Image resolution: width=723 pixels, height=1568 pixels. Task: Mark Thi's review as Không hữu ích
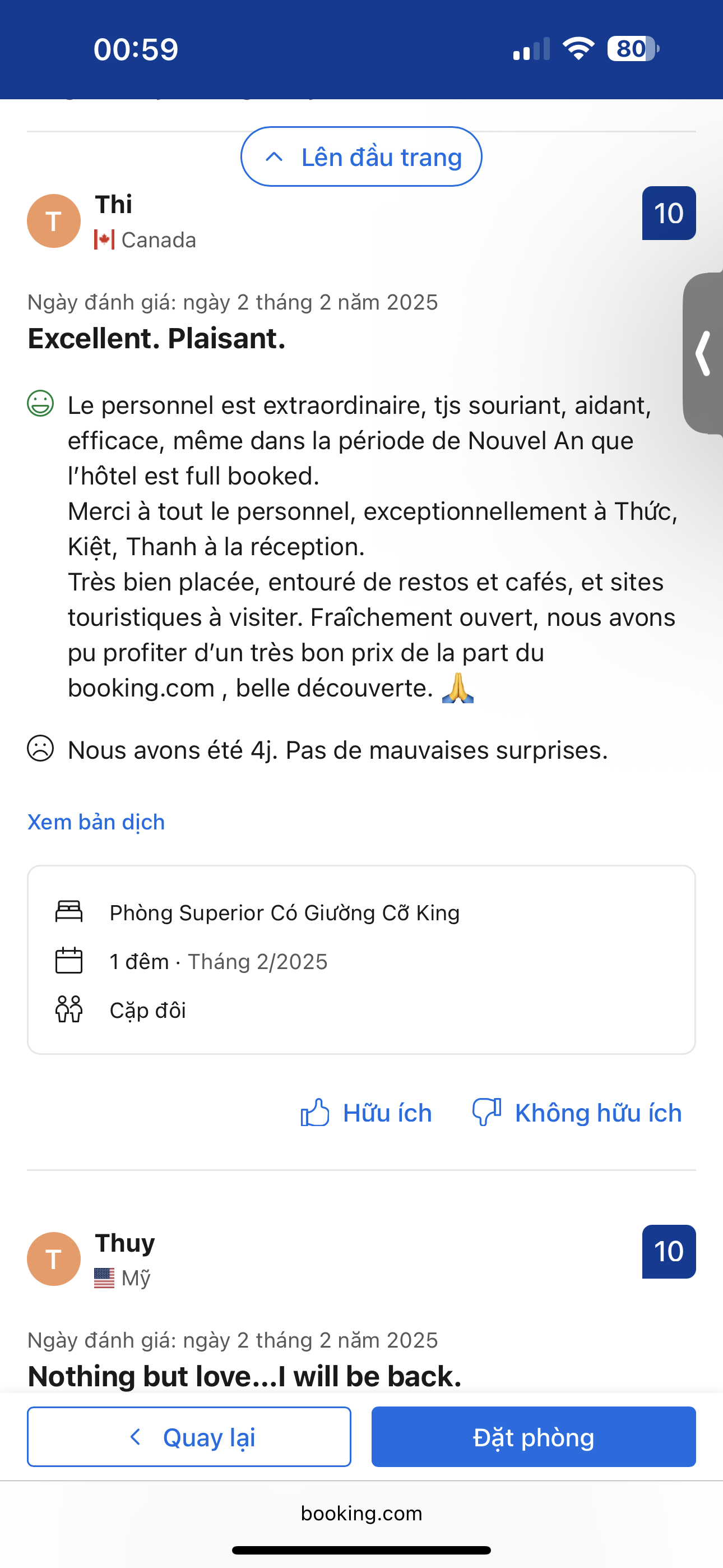(x=577, y=1113)
